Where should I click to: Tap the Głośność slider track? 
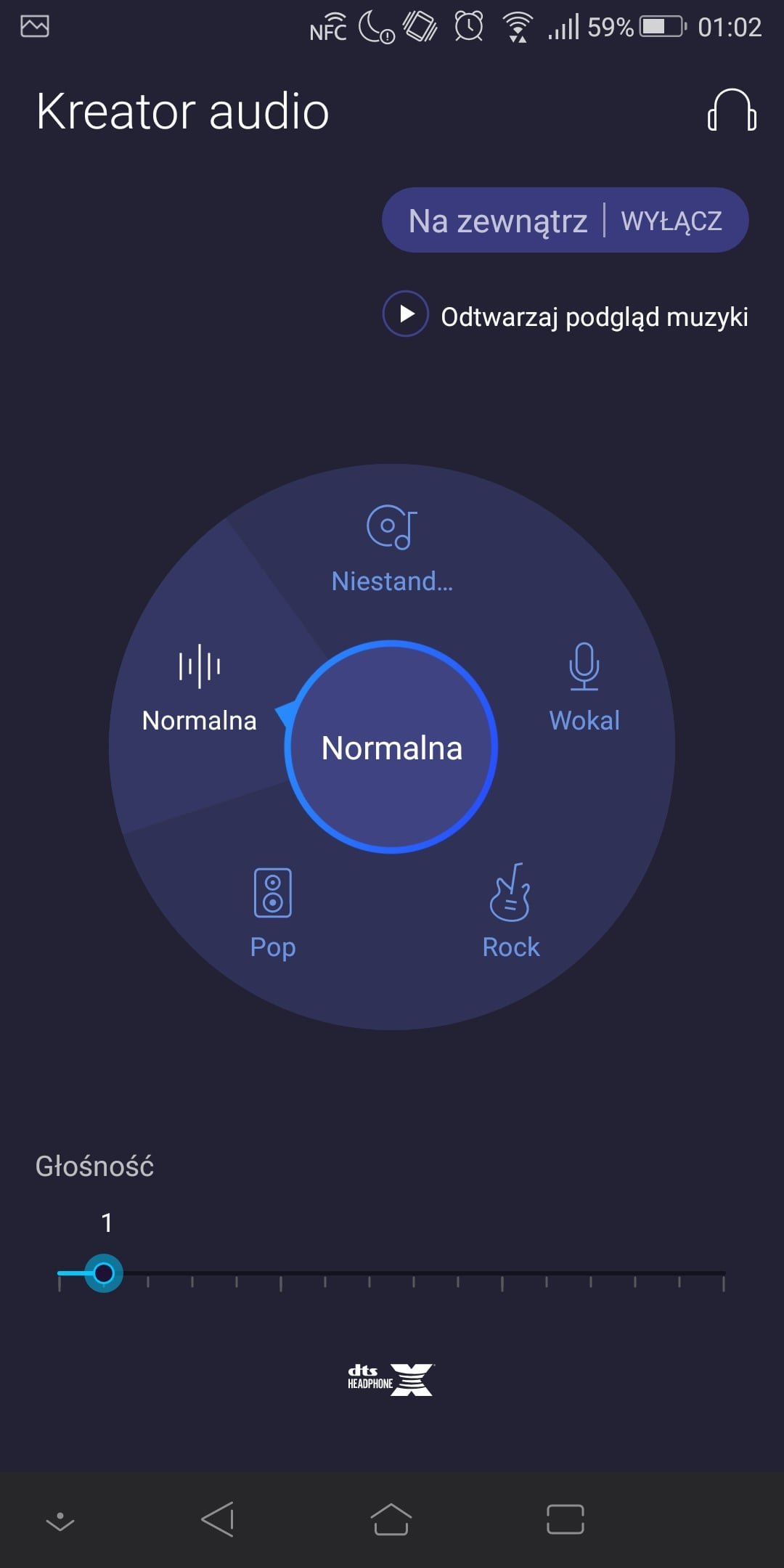[391, 1273]
